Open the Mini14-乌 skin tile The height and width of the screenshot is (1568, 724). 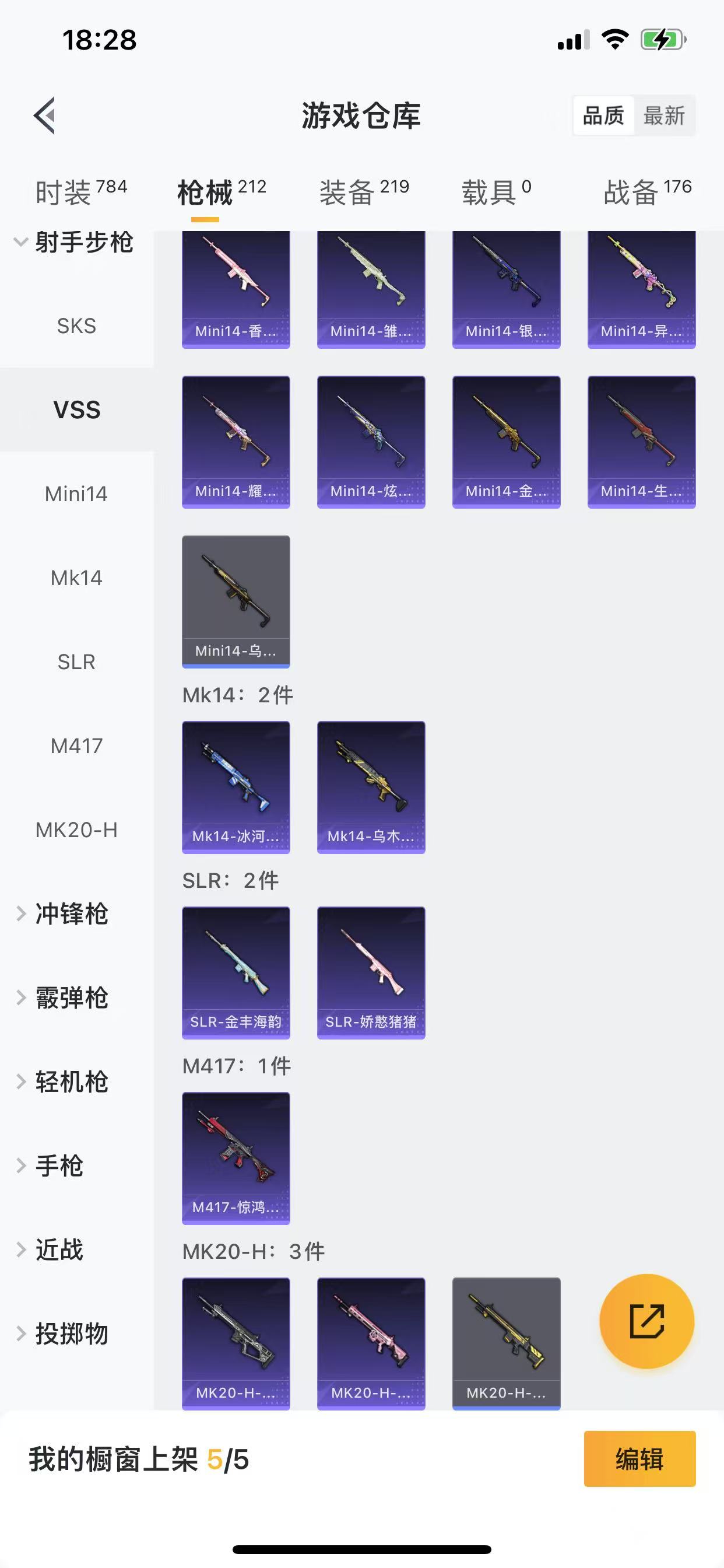tap(236, 601)
